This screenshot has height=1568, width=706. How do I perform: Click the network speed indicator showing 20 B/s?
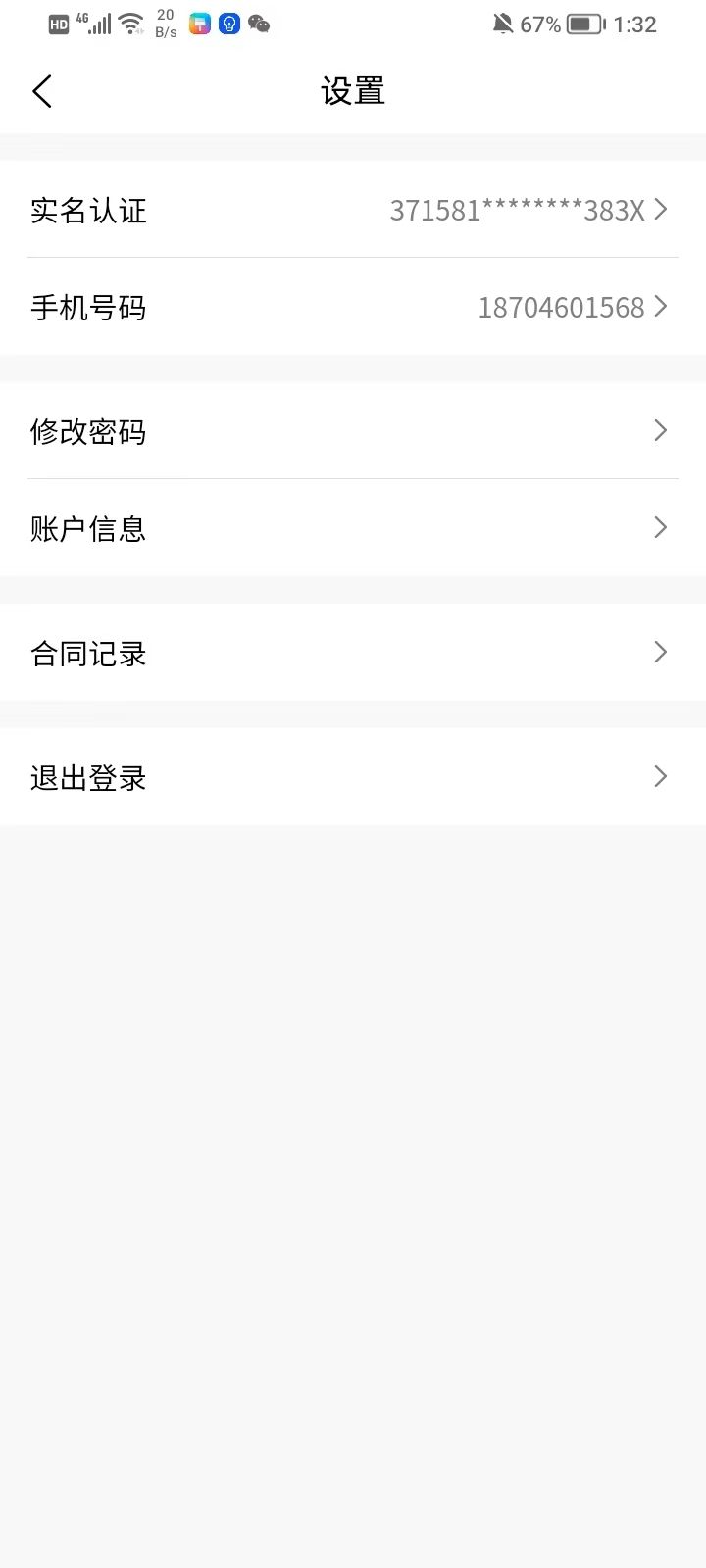coord(164,24)
